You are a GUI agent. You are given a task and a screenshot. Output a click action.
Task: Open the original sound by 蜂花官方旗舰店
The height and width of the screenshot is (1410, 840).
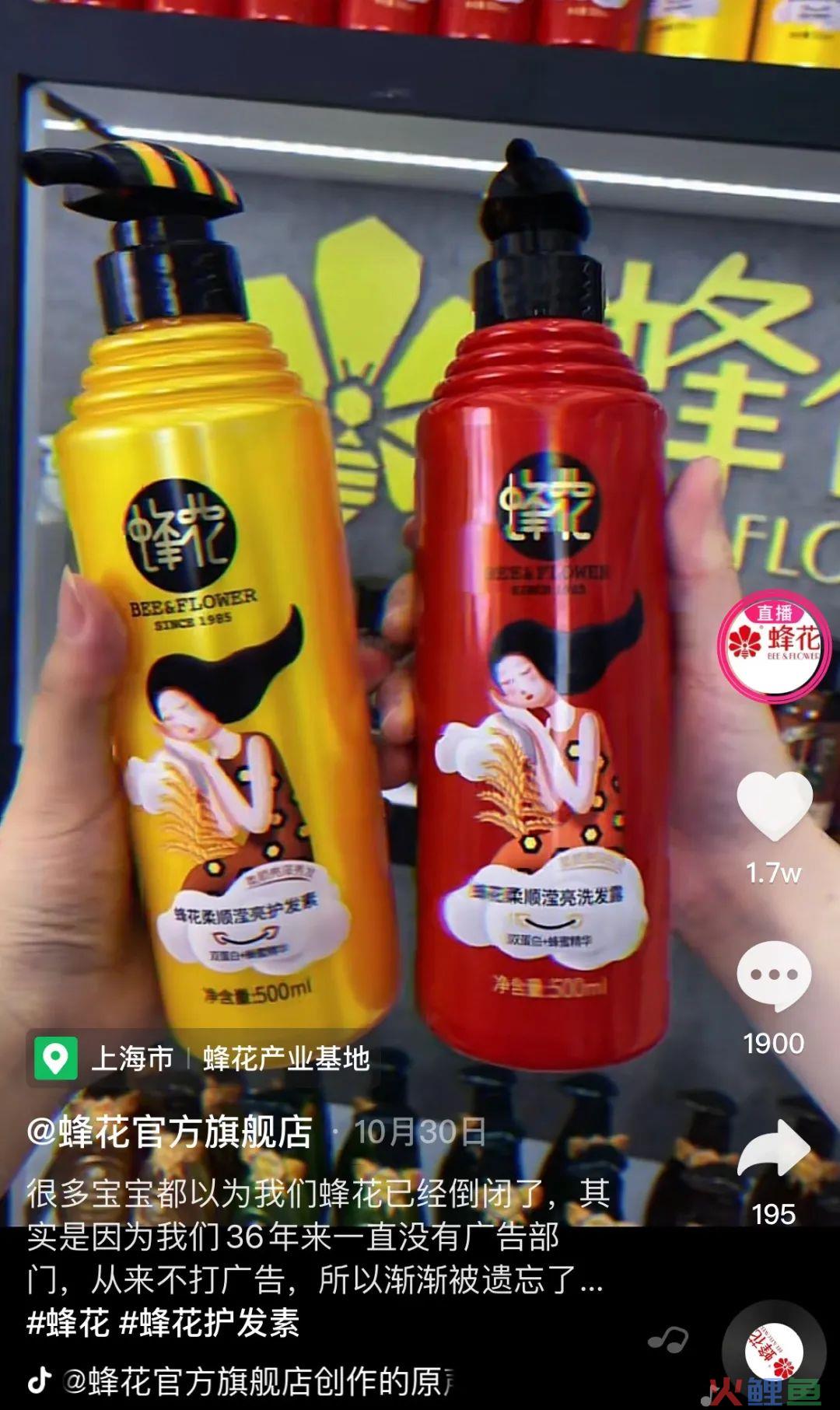pyautogui.click(x=257, y=1381)
